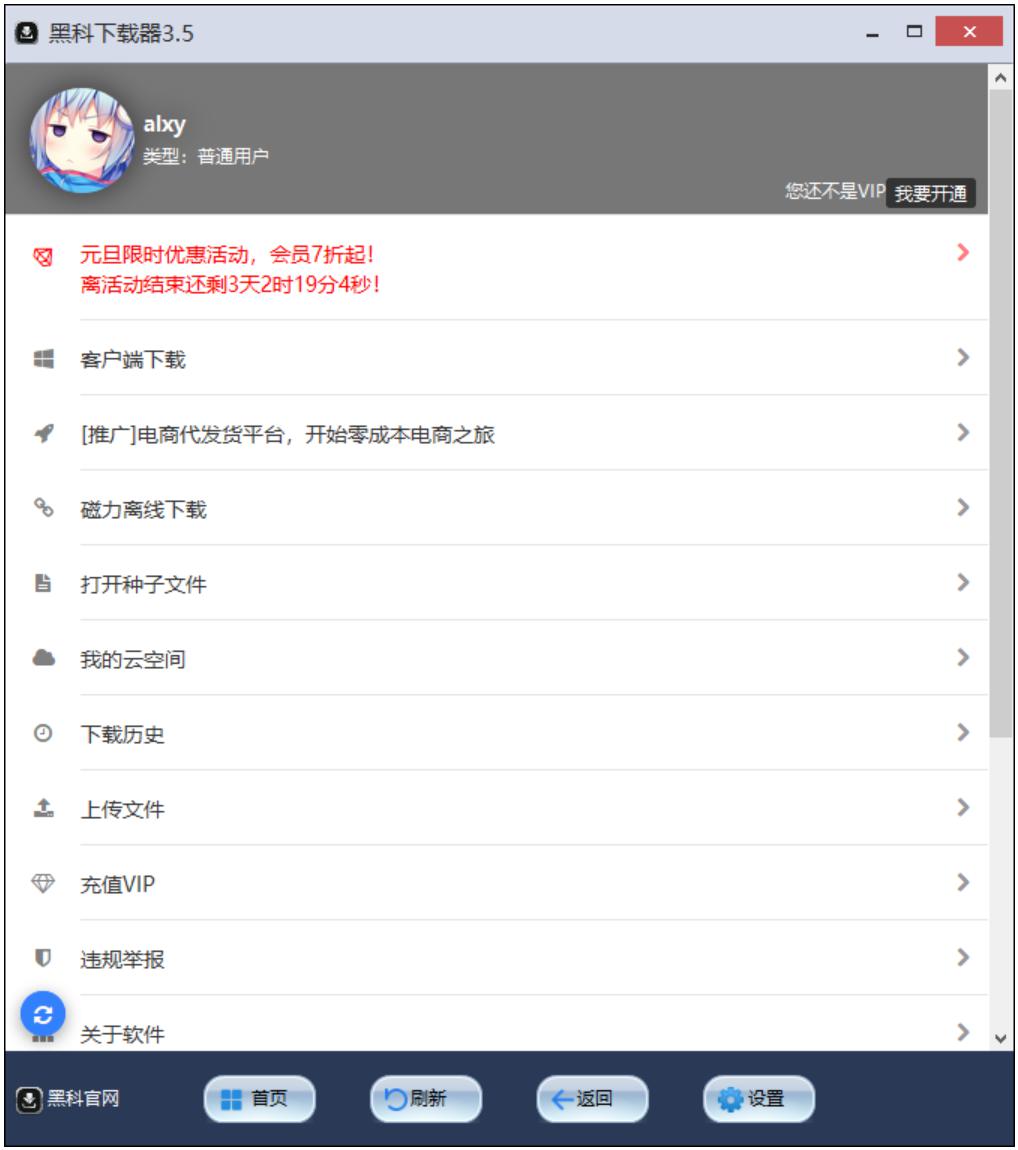Close the window with the red X
Screen dimensions: 1018x1150
click(x=968, y=34)
